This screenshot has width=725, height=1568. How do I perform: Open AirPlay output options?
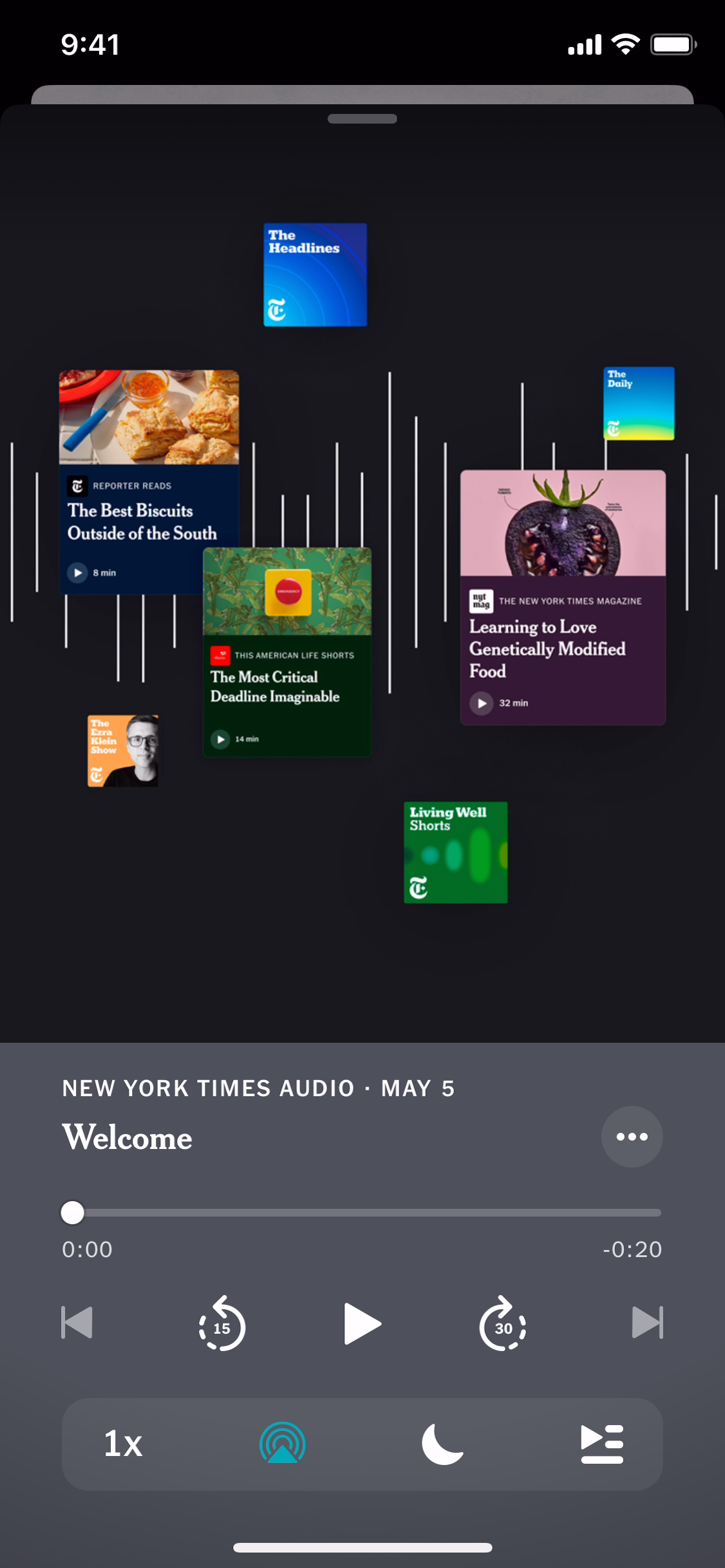tap(282, 1442)
